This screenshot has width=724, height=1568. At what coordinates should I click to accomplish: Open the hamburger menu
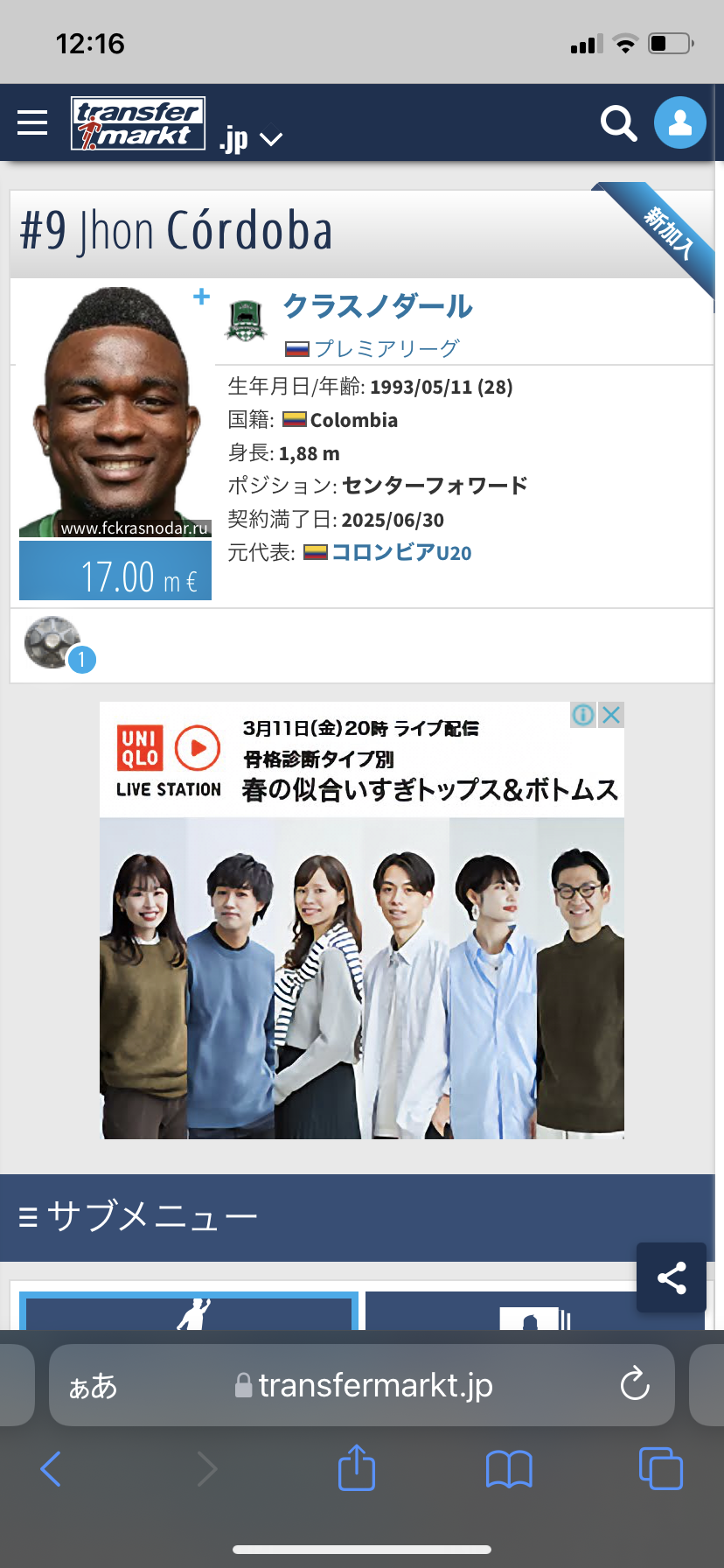click(x=32, y=122)
